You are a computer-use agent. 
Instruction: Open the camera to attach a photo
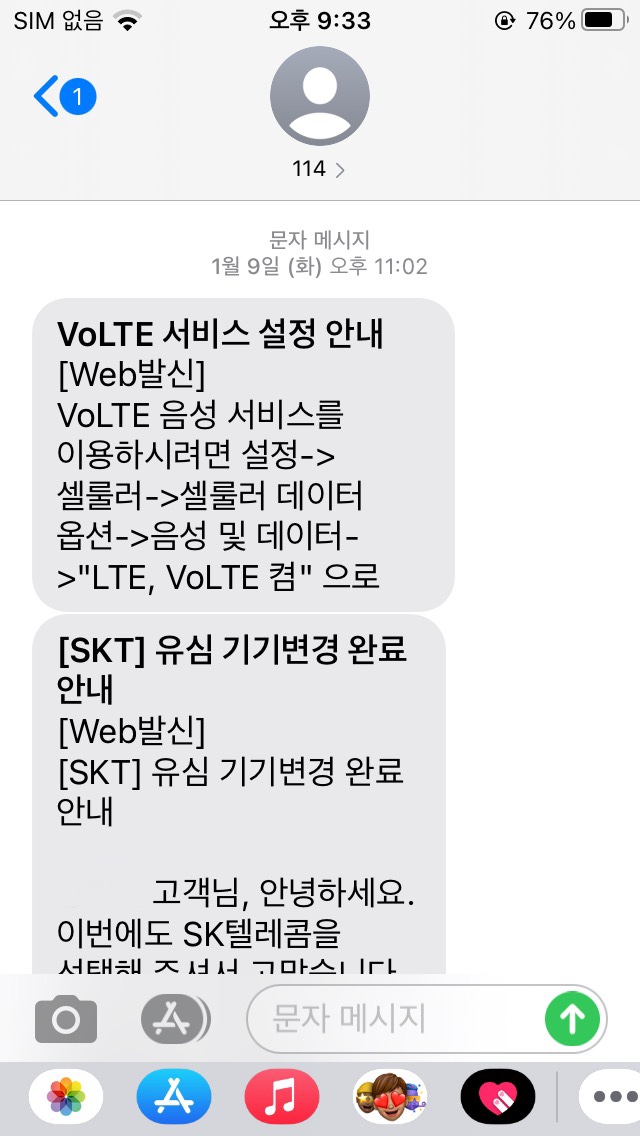pyautogui.click(x=66, y=1020)
